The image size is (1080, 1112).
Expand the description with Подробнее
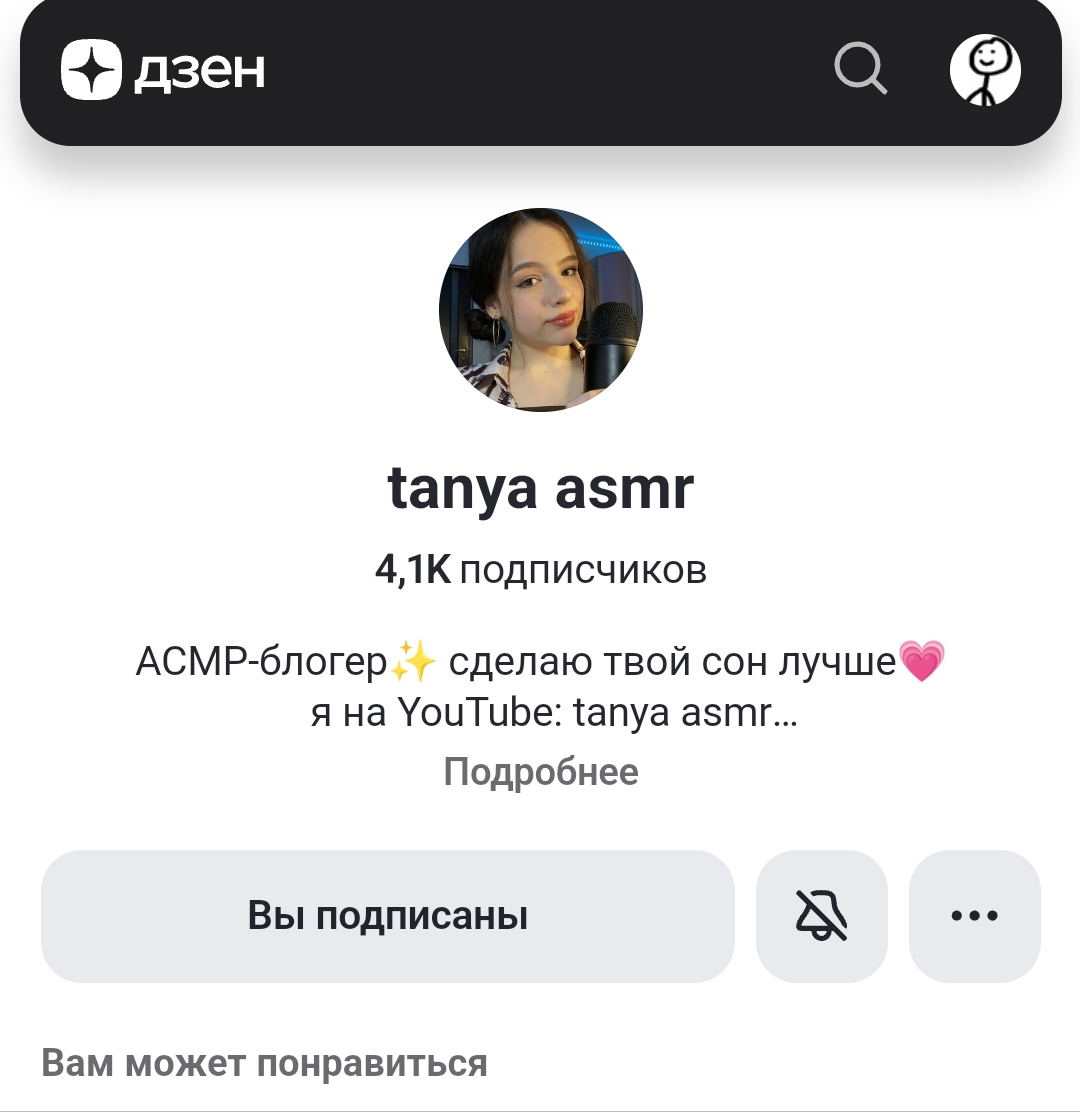[541, 772]
